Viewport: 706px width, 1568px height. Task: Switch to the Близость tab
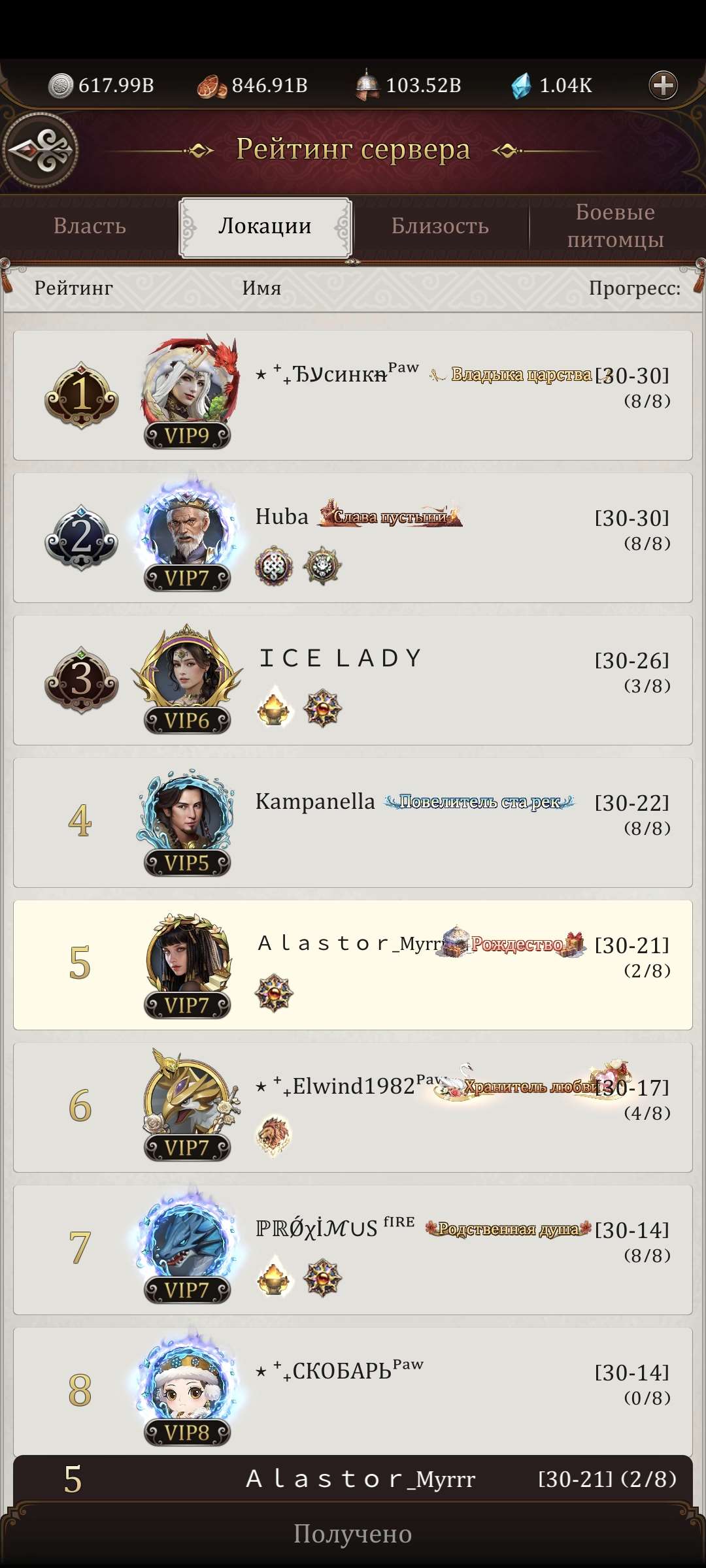coord(440,226)
